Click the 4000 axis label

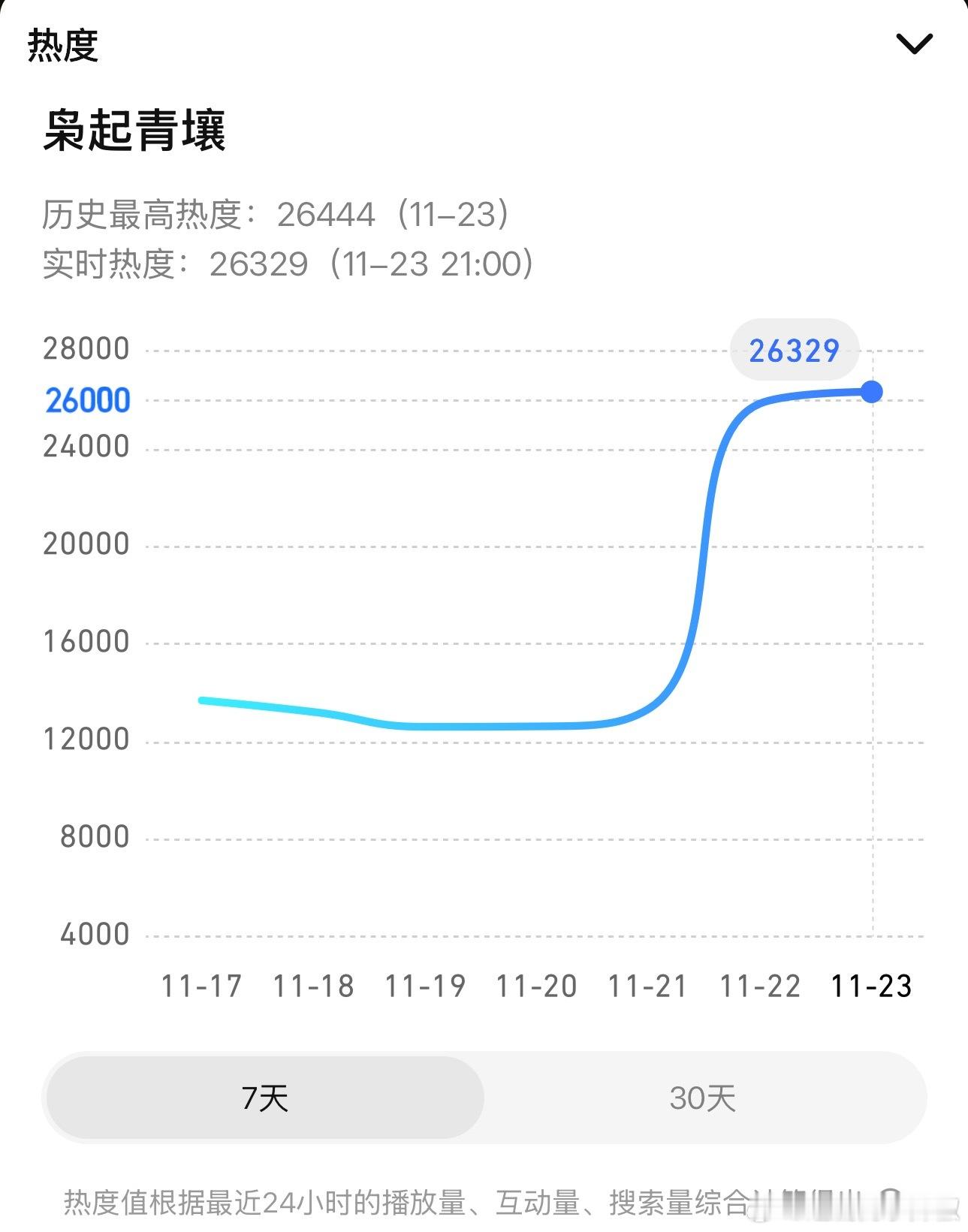(x=95, y=933)
